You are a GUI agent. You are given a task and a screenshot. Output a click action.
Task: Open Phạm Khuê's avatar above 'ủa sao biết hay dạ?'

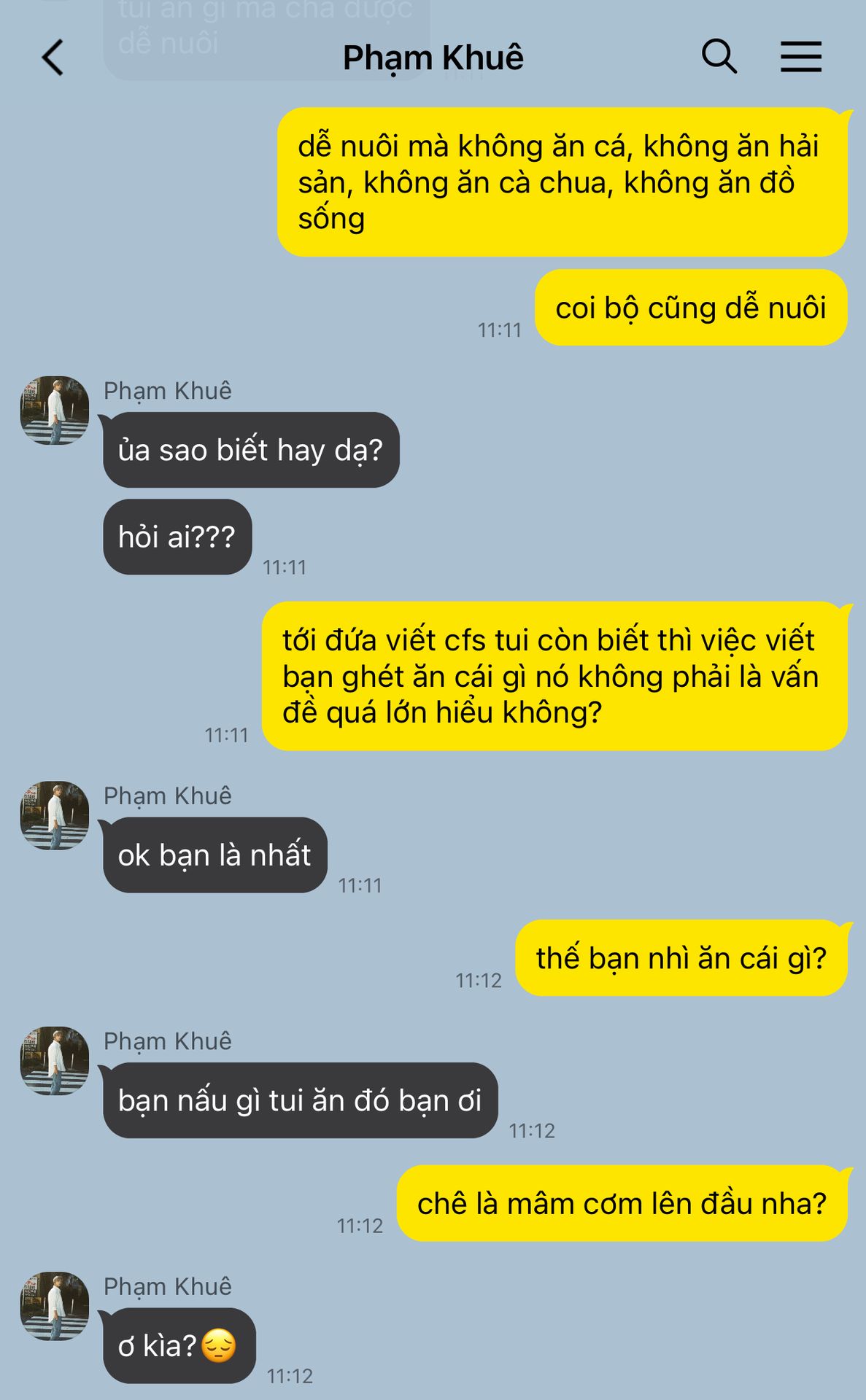[55, 411]
